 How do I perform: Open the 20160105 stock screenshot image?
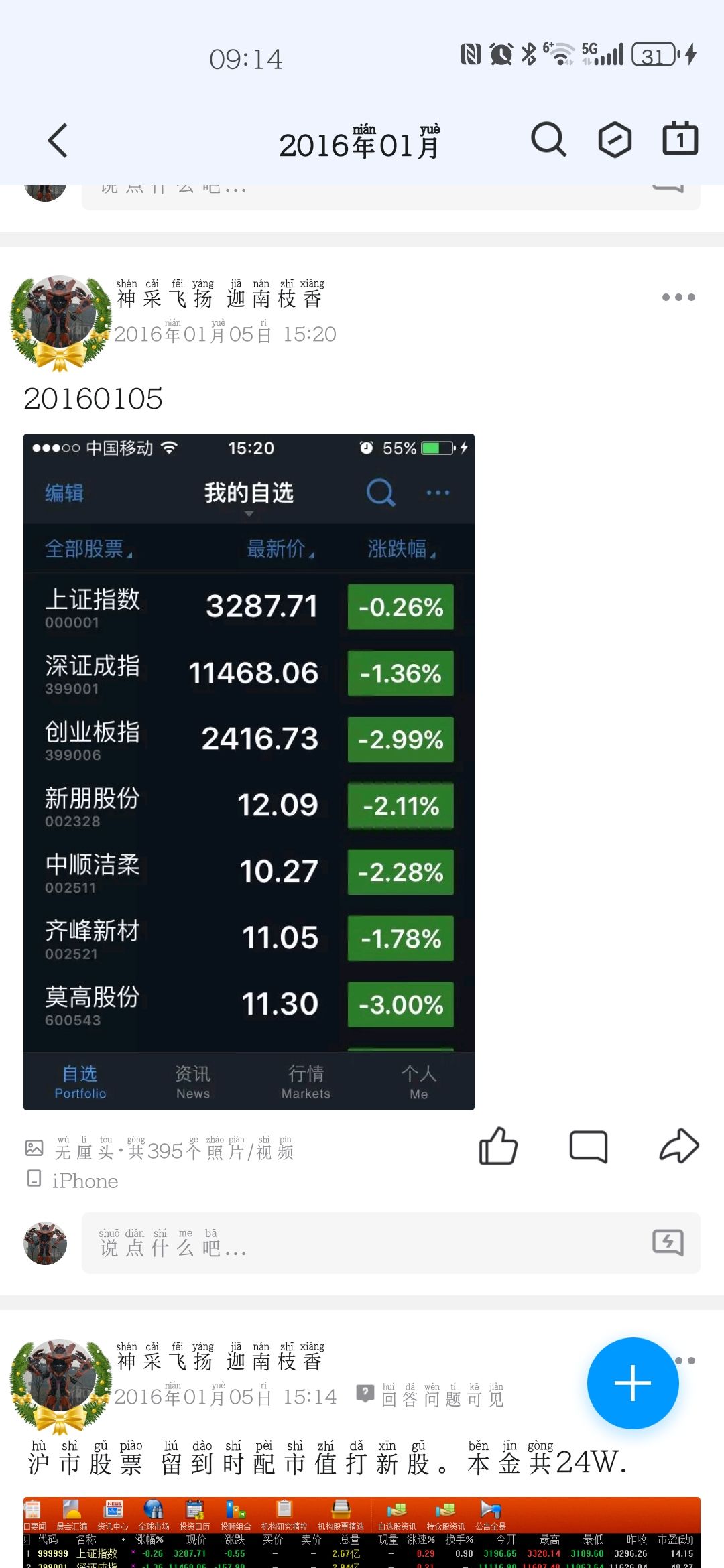tap(249, 772)
